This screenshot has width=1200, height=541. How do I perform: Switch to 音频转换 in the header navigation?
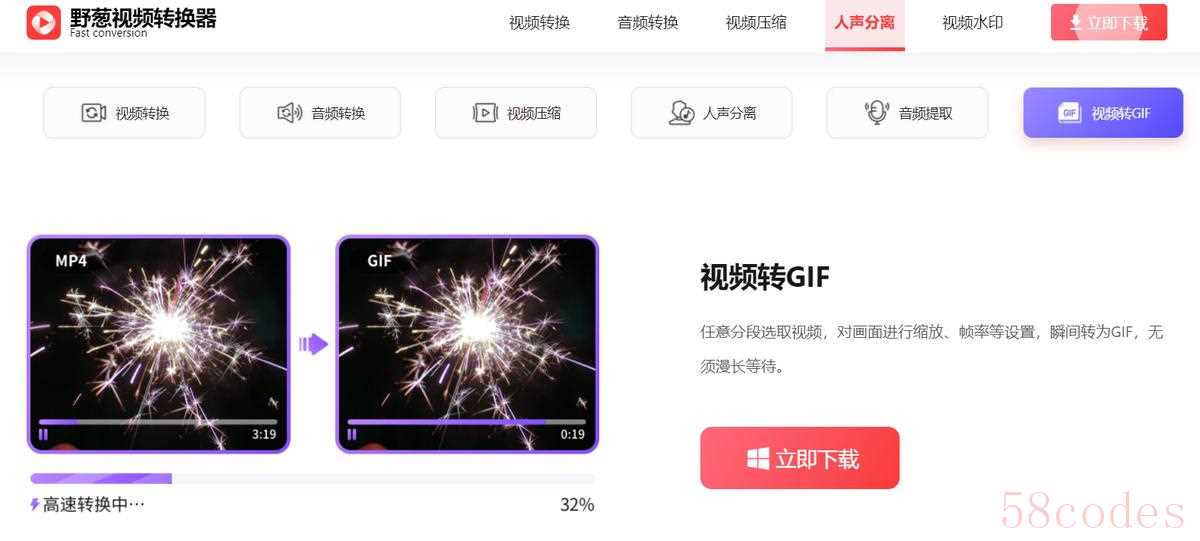[x=648, y=22]
